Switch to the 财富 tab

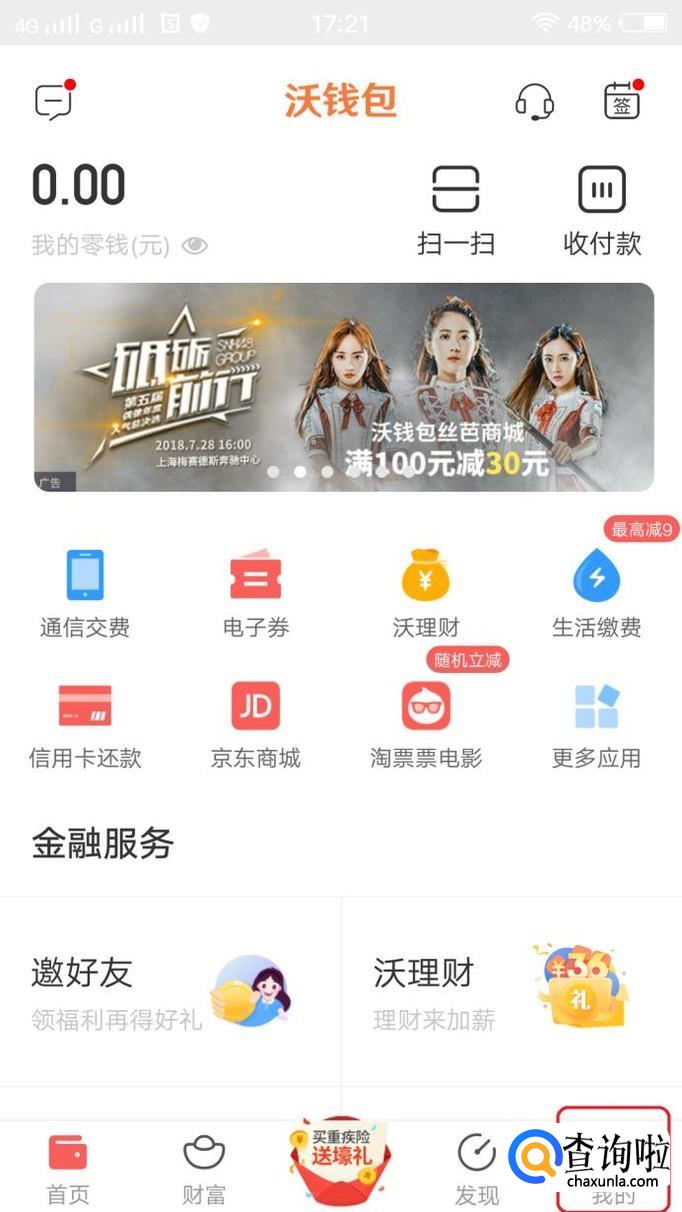[x=204, y=1169]
